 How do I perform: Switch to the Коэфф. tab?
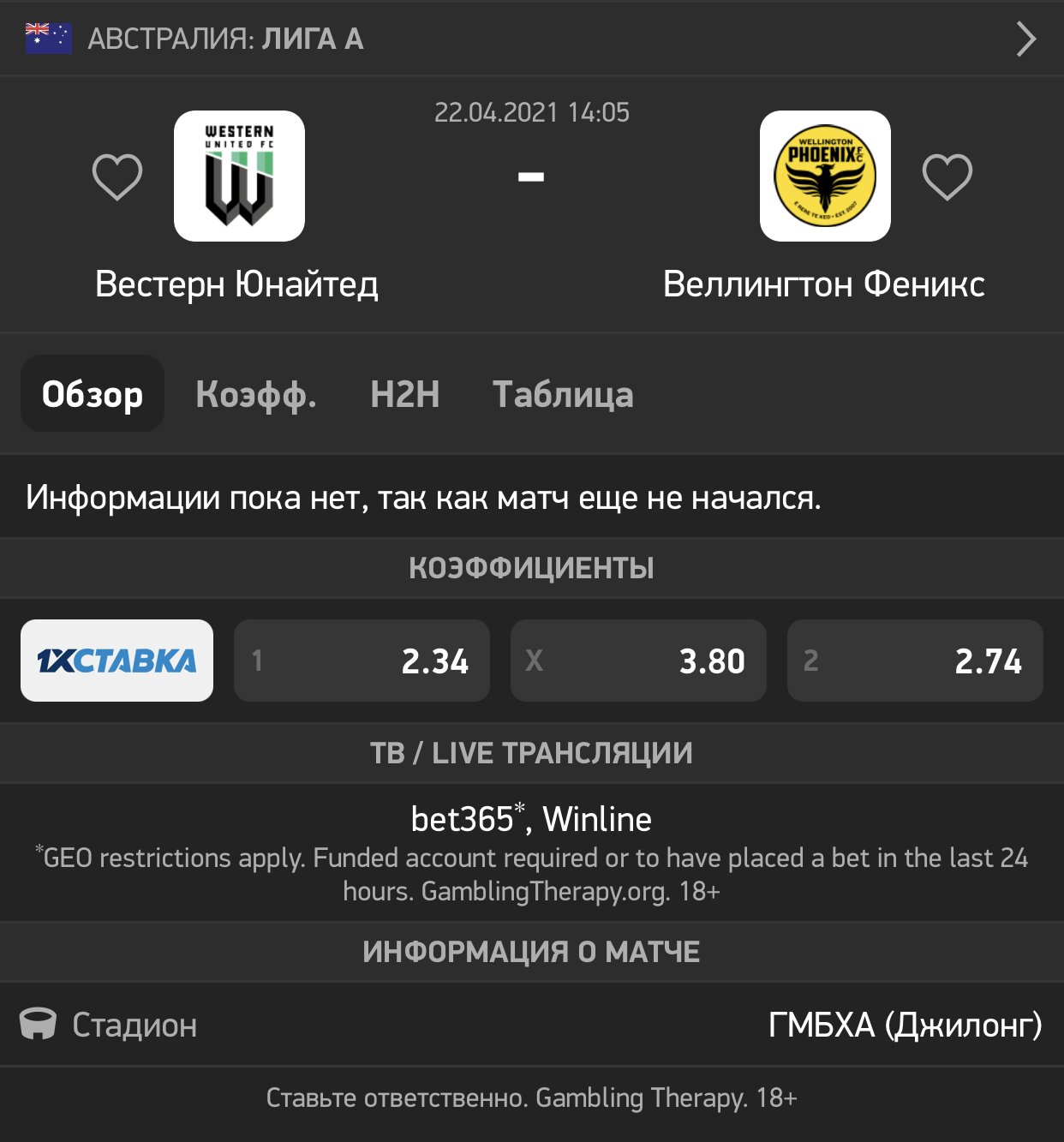coord(256,394)
